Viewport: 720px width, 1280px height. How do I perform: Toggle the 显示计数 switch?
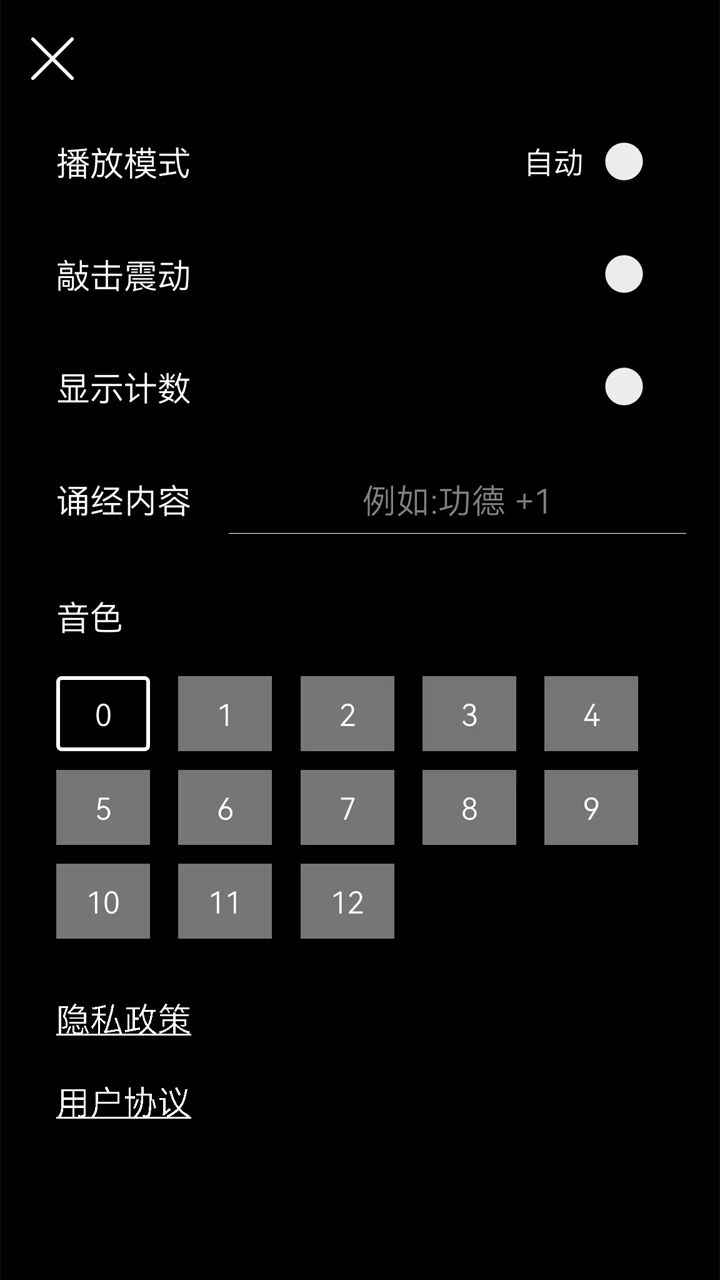click(623, 387)
